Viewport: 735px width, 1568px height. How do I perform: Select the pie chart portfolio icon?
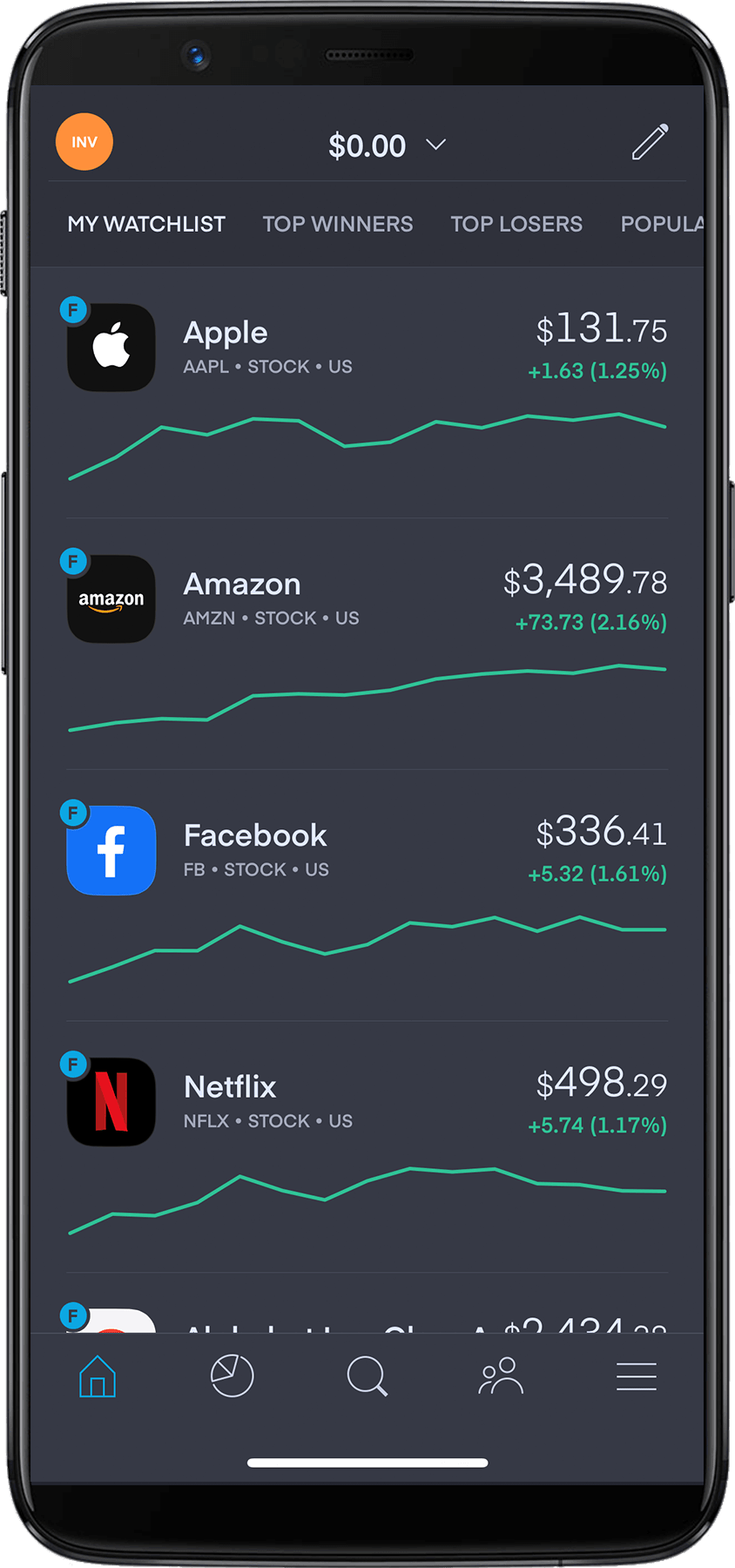[232, 1376]
